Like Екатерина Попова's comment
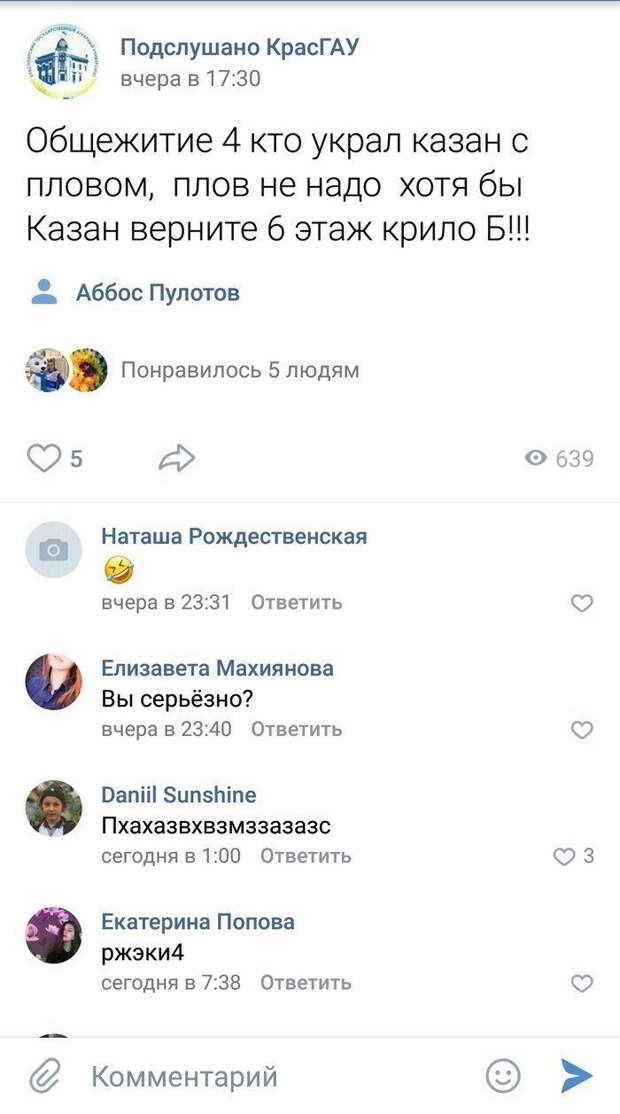The width and height of the screenshot is (620, 1114). point(582,983)
